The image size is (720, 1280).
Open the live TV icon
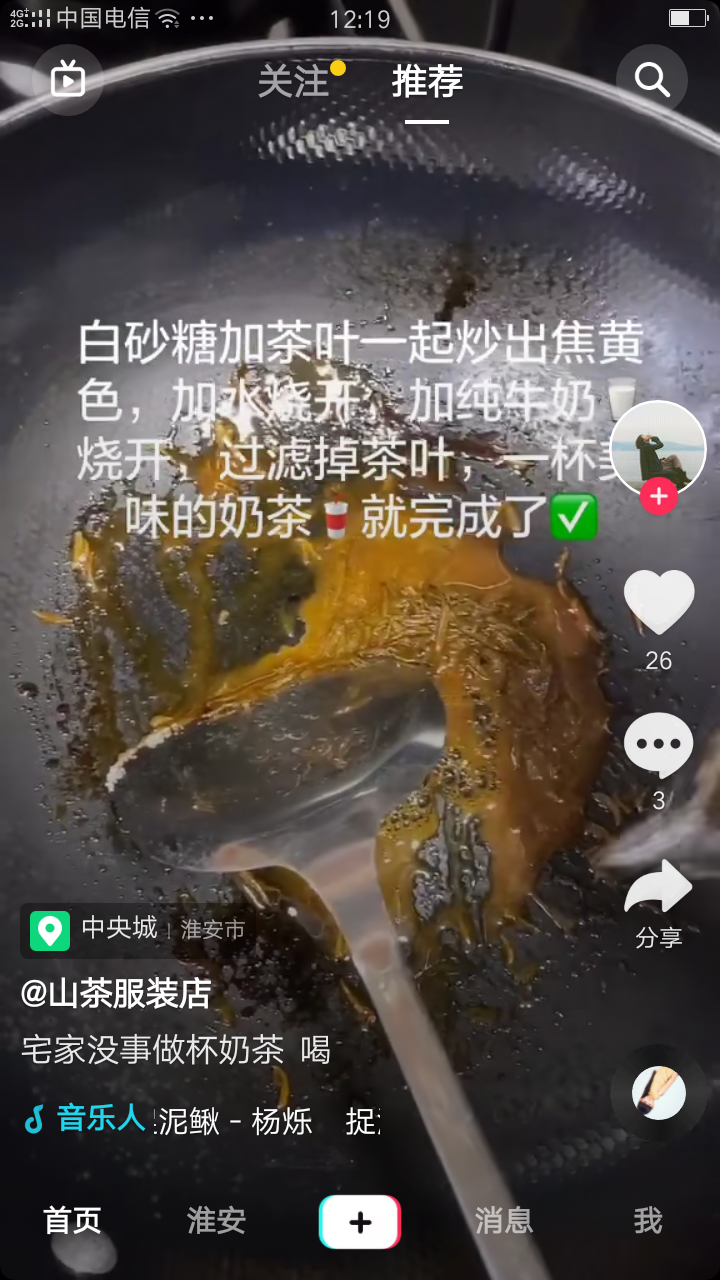pyautogui.click(x=68, y=79)
